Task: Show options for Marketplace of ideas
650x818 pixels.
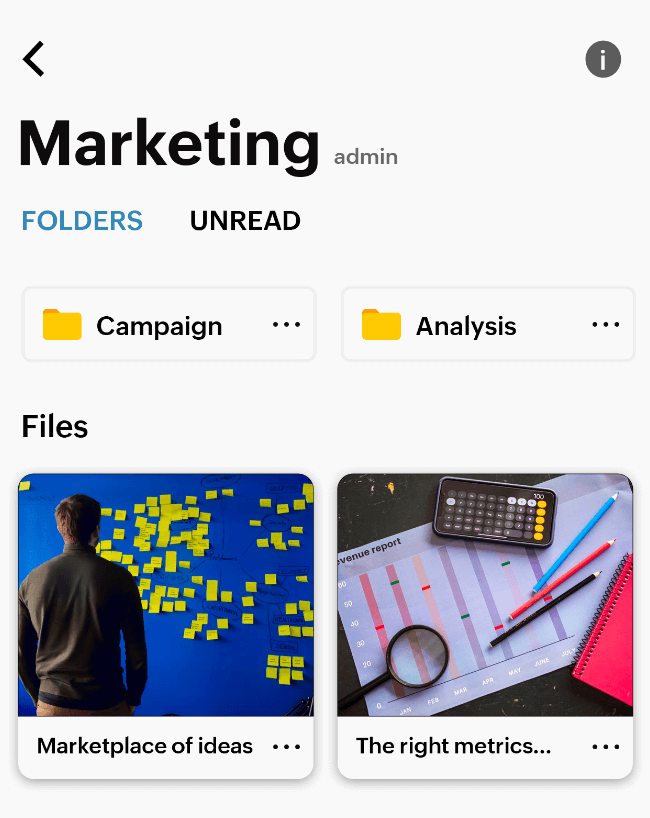Action: click(287, 747)
